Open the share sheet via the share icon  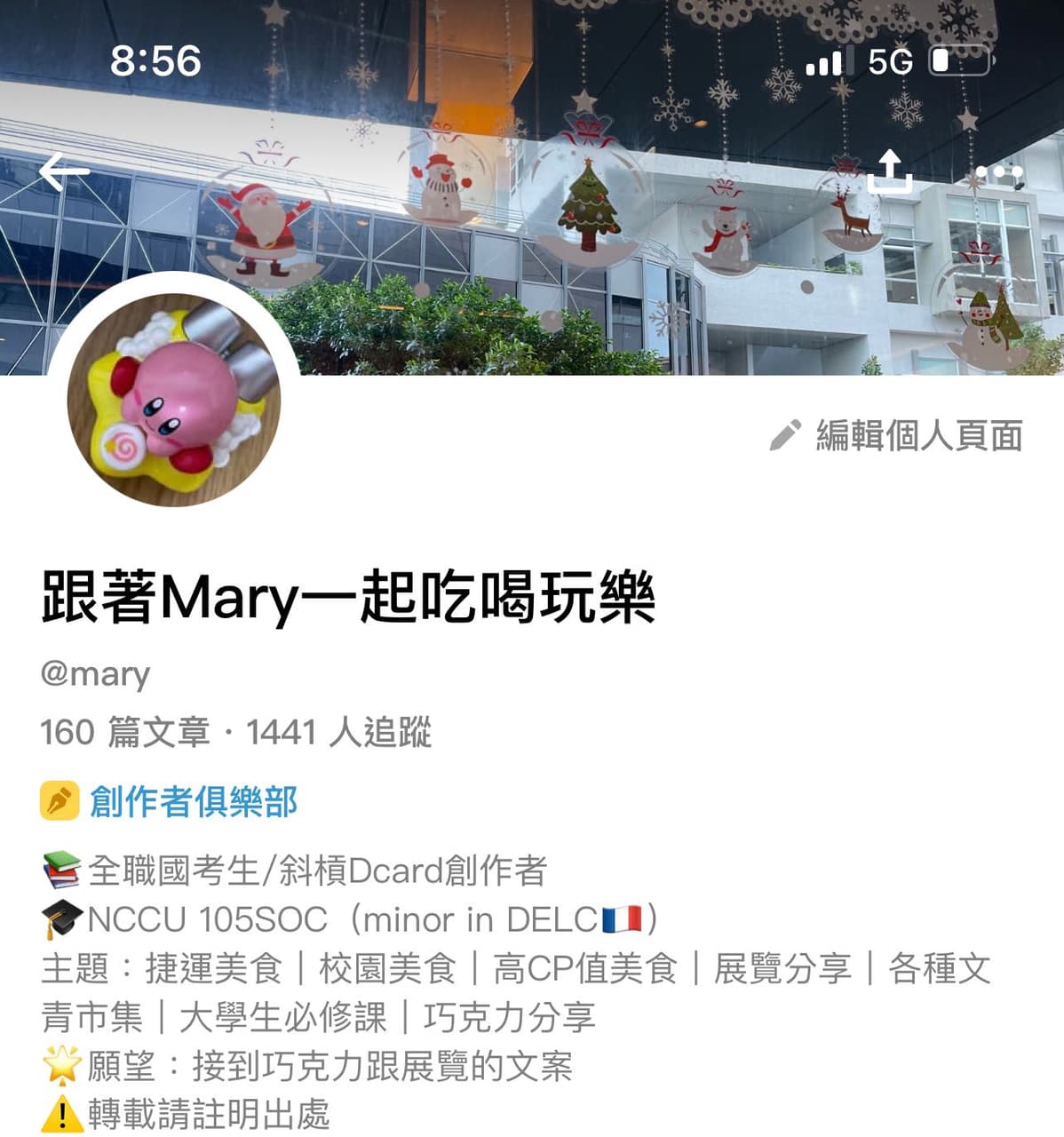click(x=891, y=172)
